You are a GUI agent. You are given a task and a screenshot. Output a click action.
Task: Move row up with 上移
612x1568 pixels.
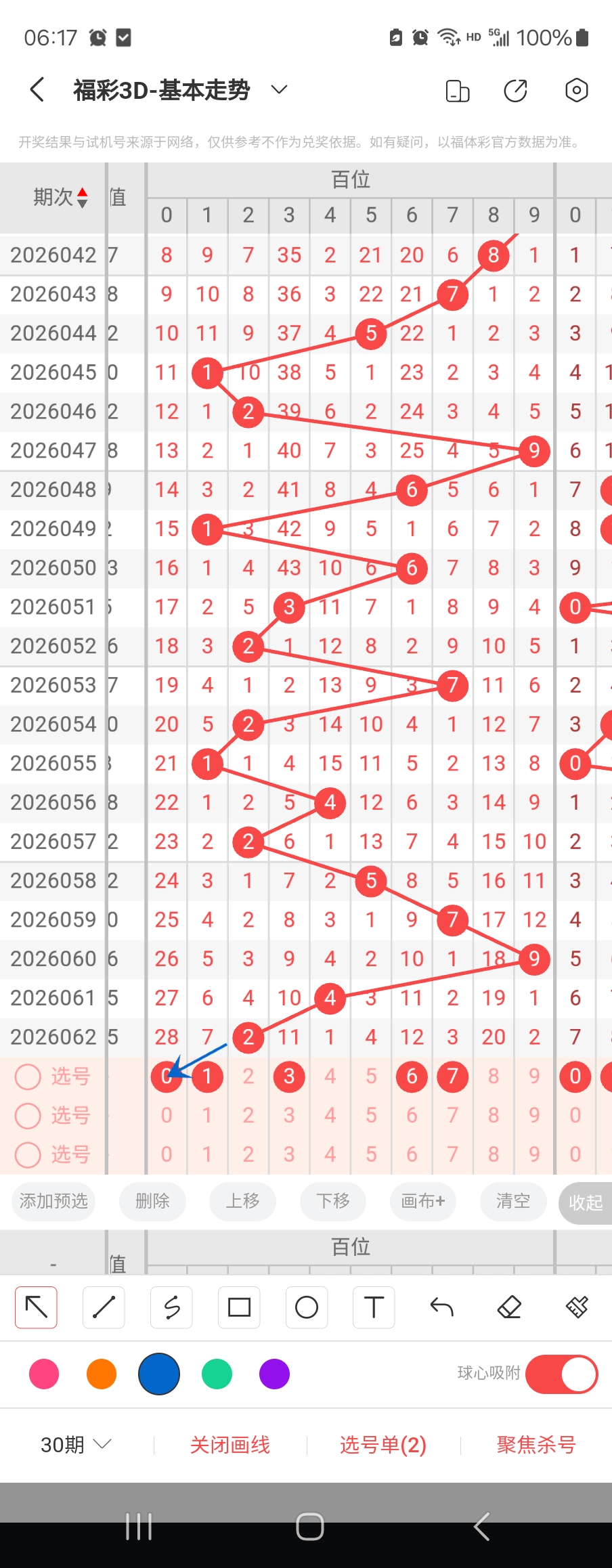point(242,1201)
